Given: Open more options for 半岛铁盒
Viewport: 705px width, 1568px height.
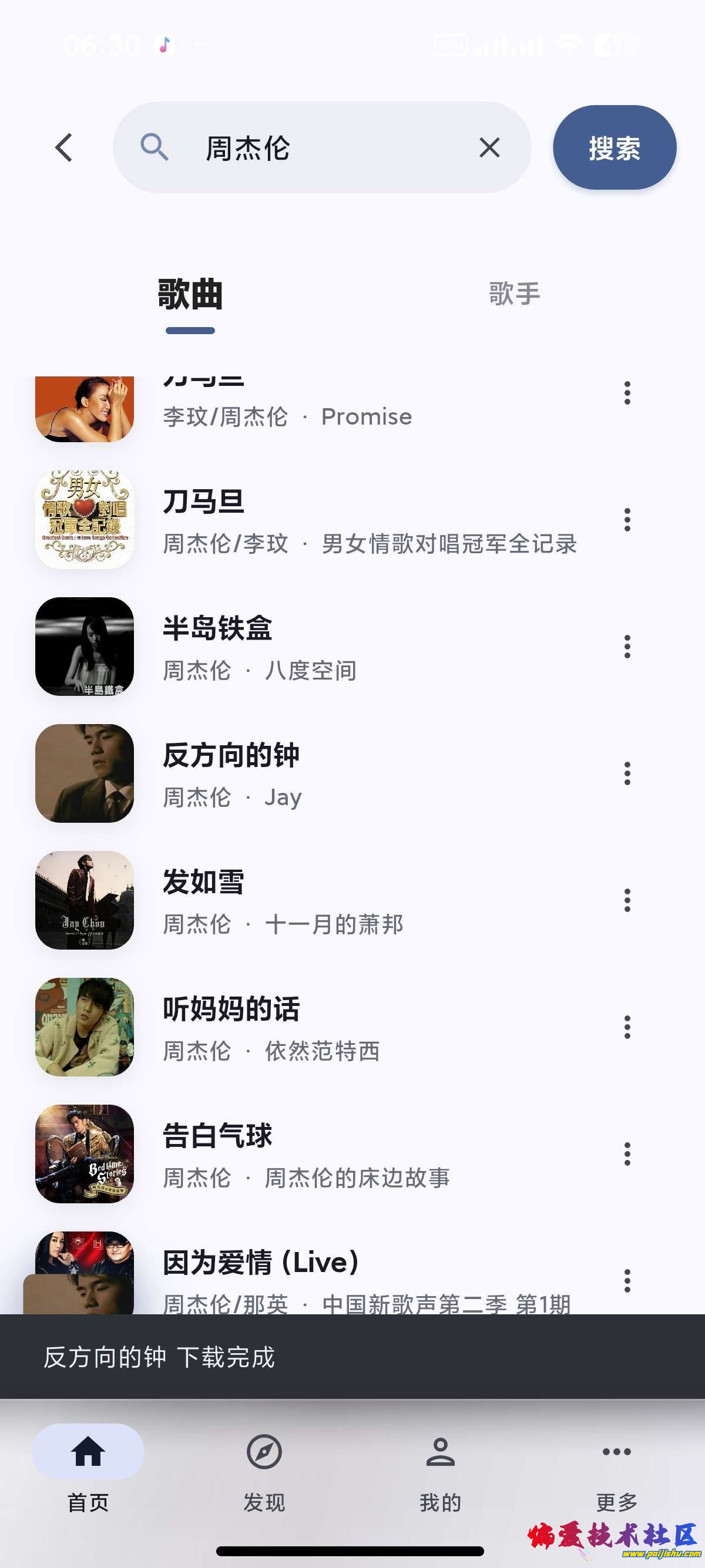Looking at the screenshot, I should coord(627,647).
